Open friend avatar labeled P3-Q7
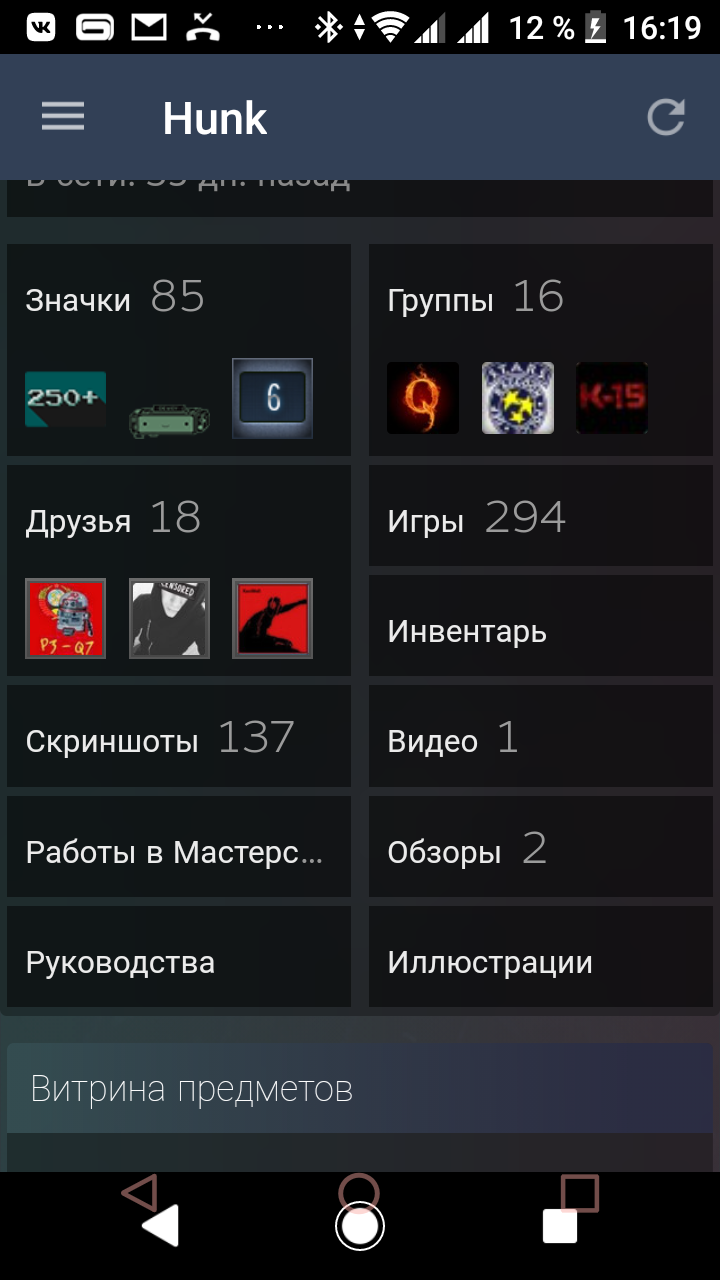 tap(66, 618)
